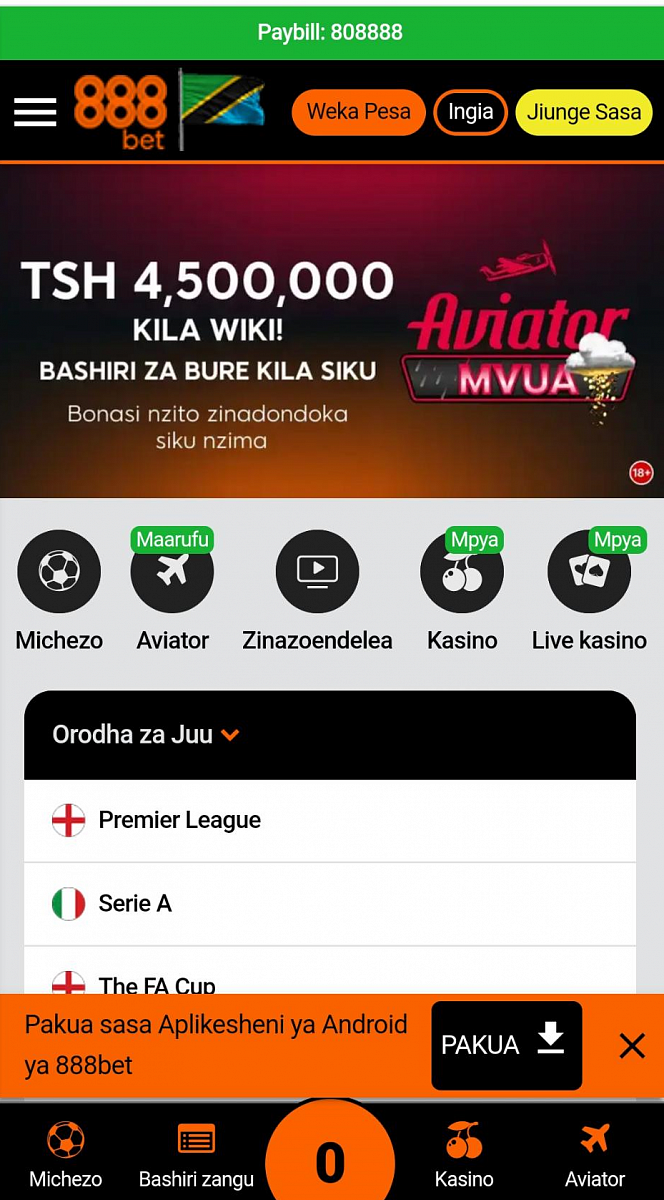Open the Kasino cherry shortcut
Viewport: 664px width, 1200px height.
[462, 572]
